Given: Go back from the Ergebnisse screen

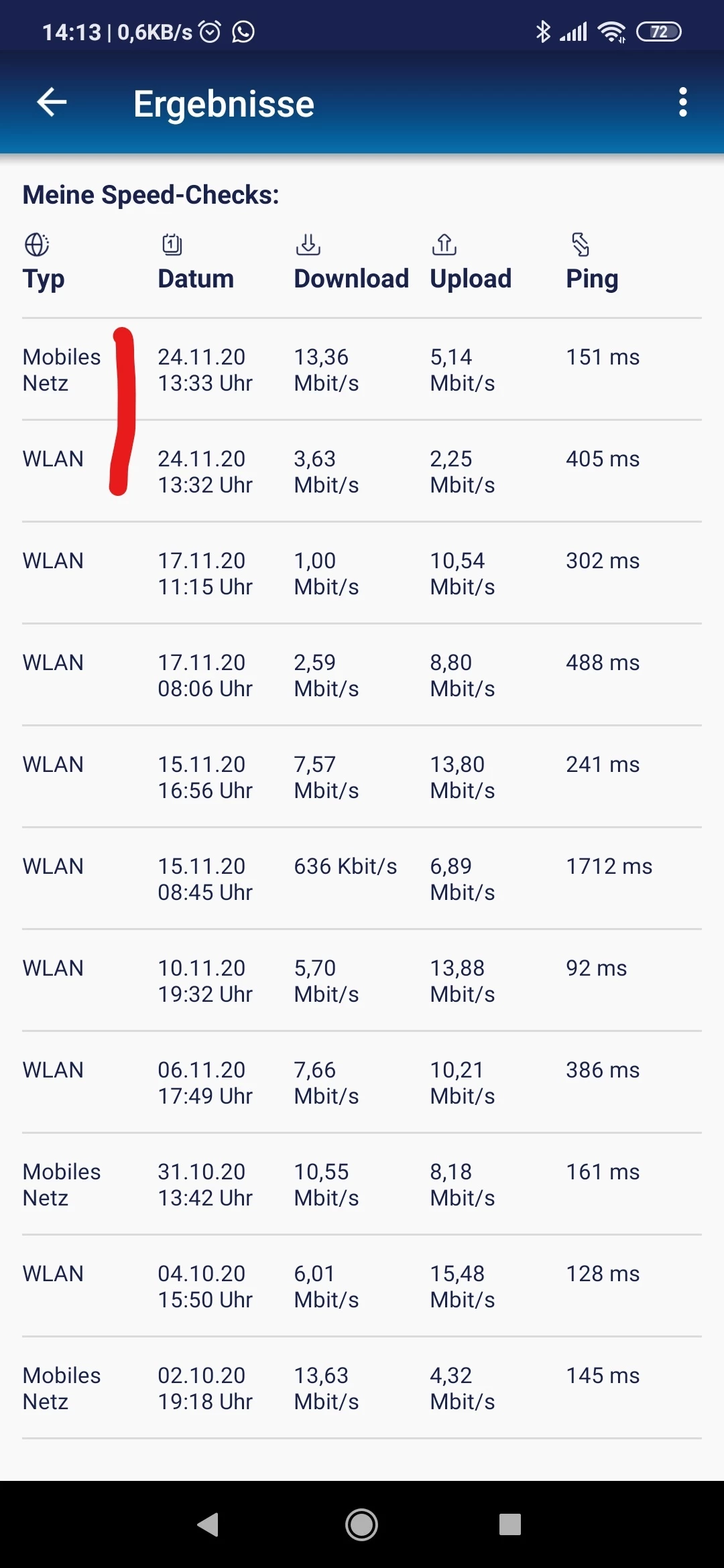Looking at the screenshot, I should 52,103.
